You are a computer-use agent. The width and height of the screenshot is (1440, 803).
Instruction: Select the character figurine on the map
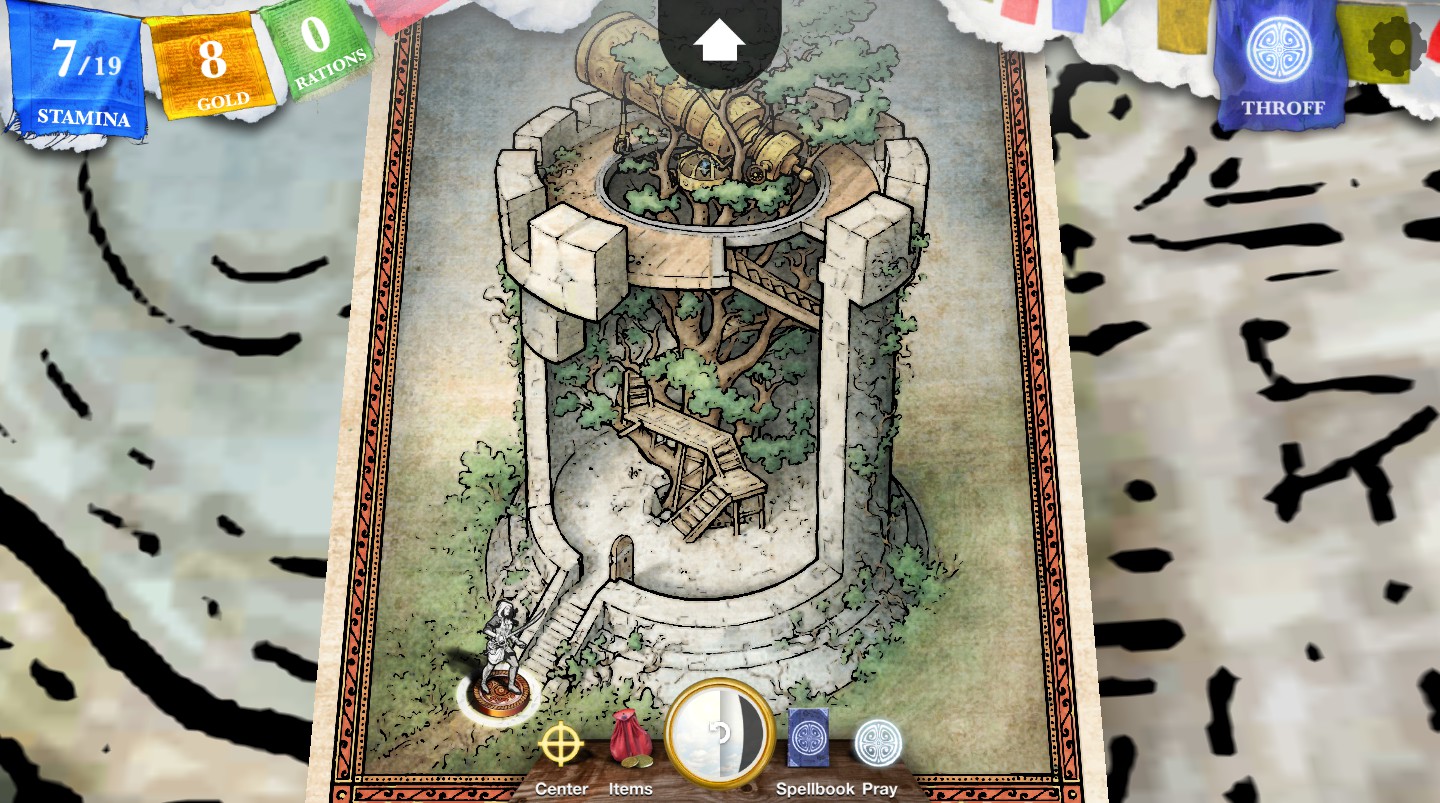click(x=504, y=655)
